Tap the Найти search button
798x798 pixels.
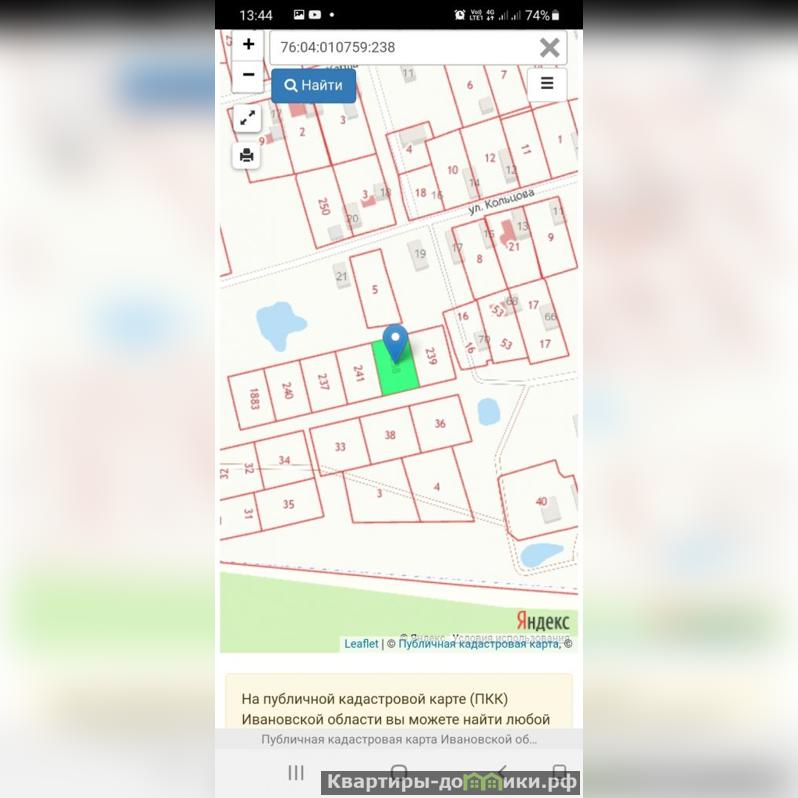click(313, 86)
